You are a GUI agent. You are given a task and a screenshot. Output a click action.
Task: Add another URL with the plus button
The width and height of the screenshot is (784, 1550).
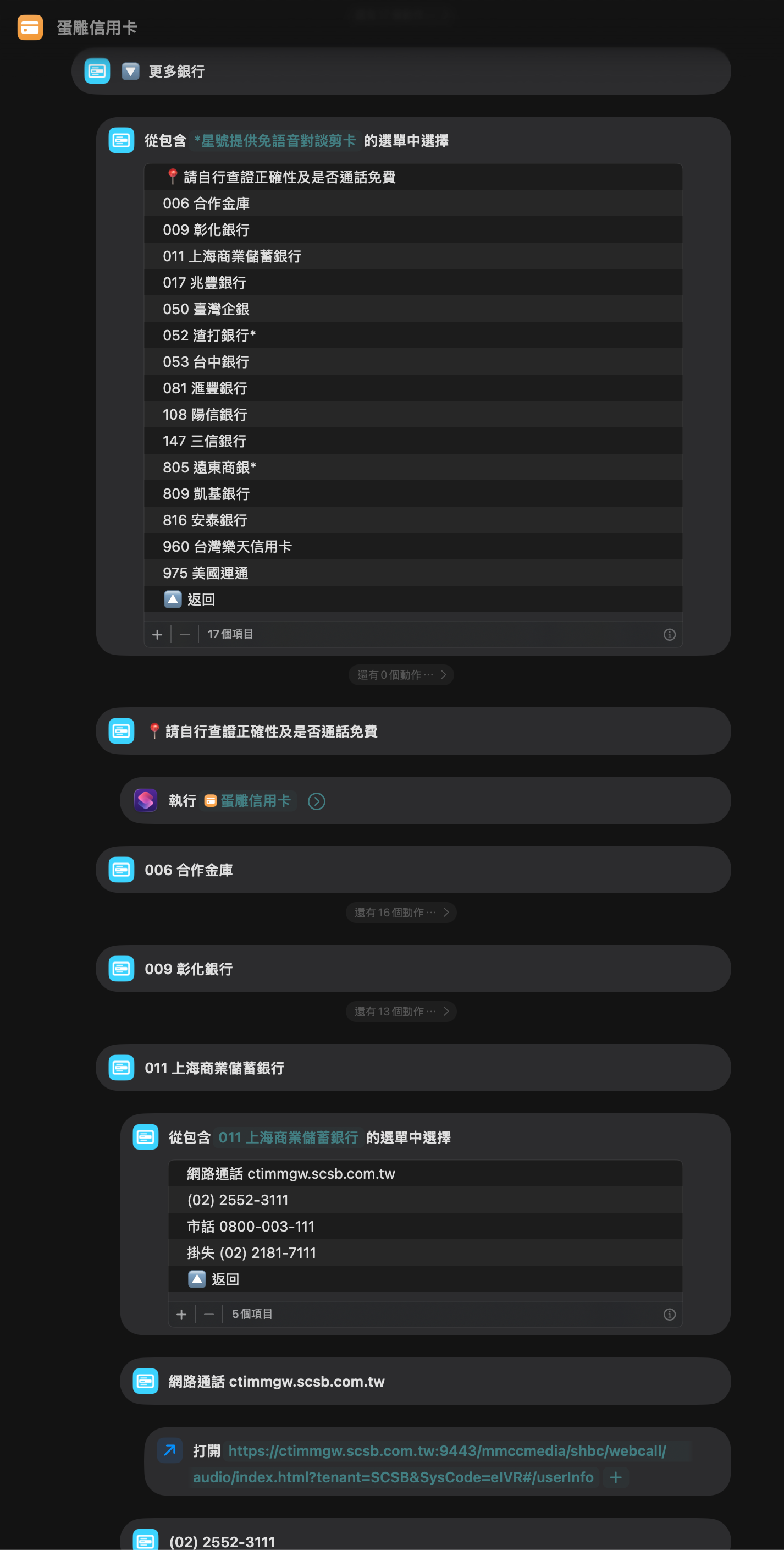tap(615, 1477)
